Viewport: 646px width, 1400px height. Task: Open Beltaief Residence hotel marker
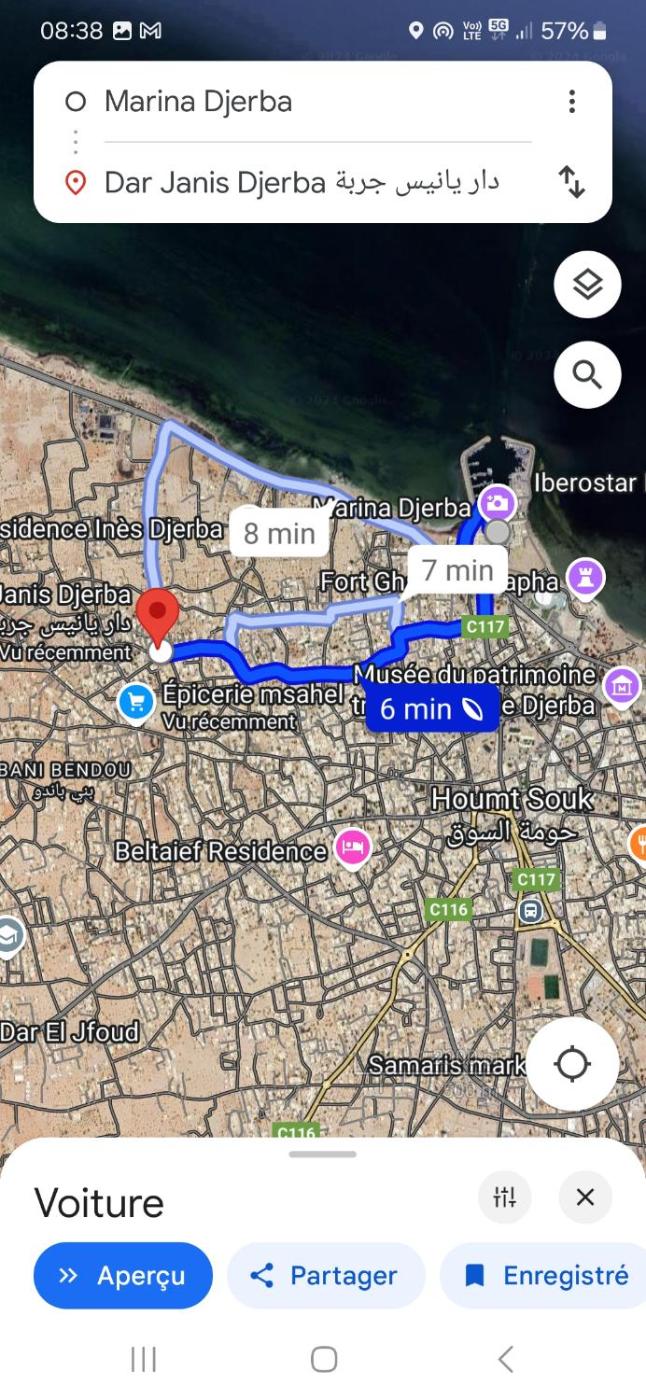[x=352, y=848]
